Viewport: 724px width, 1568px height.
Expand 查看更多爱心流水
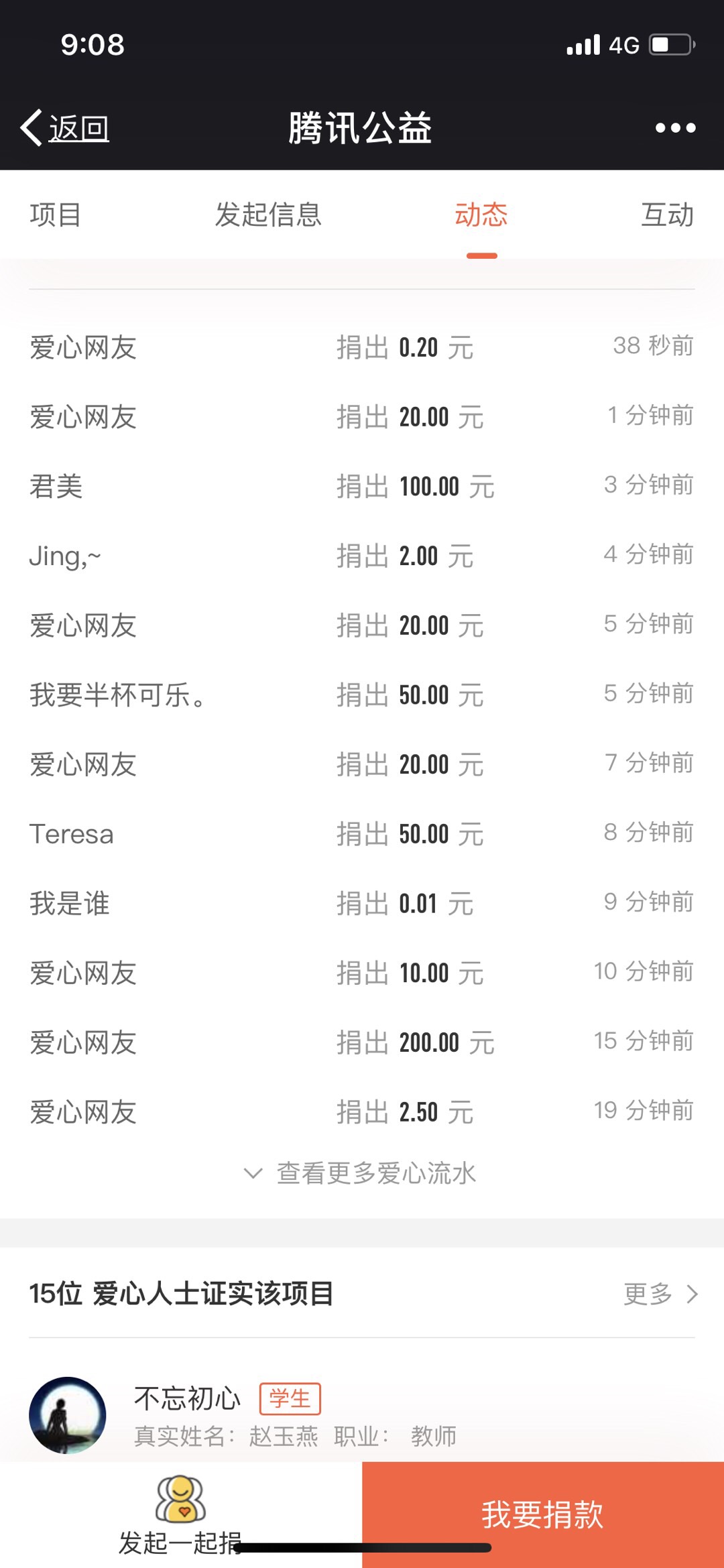[362, 1173]
